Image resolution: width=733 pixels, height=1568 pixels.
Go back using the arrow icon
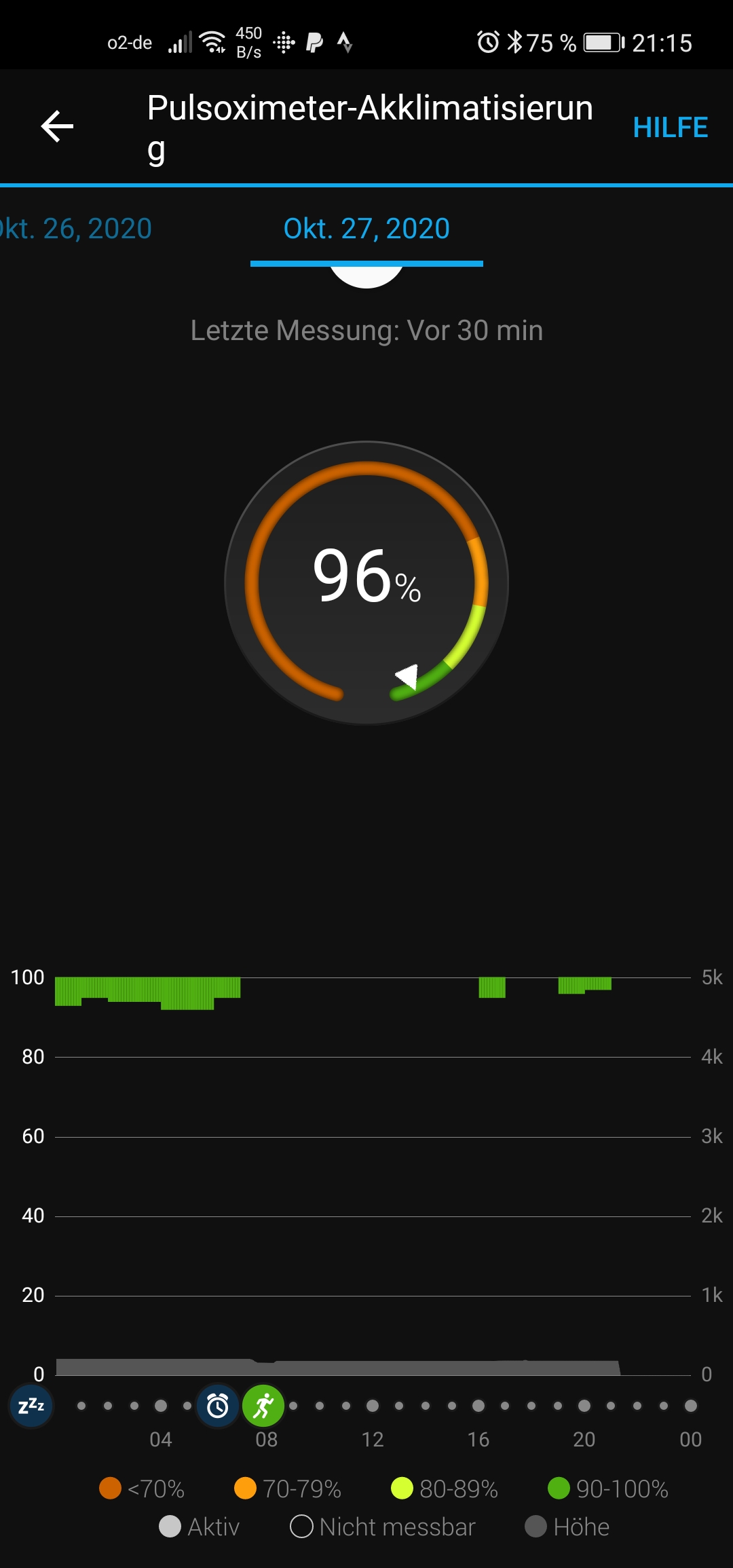[x=57, y=126]
